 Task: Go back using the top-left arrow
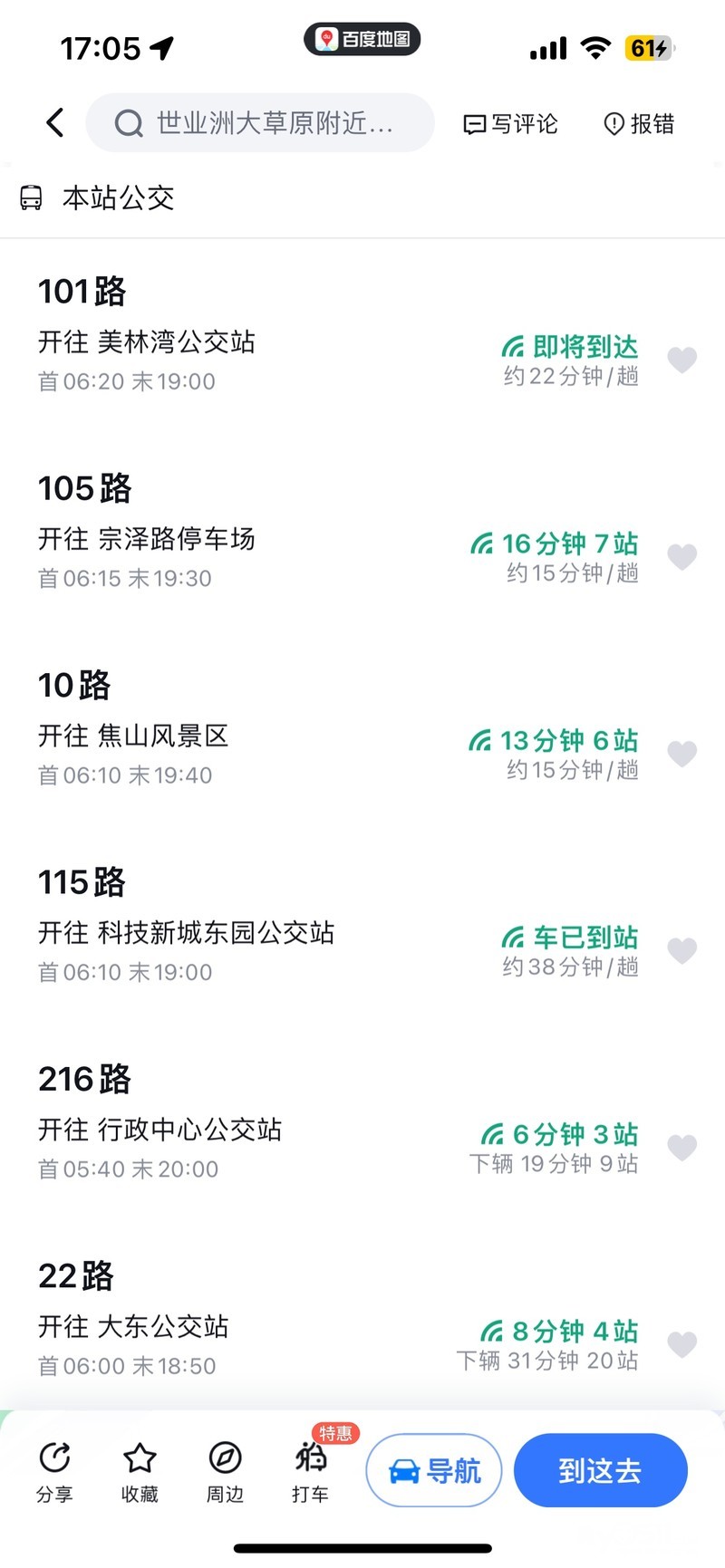tap(55, 122)
